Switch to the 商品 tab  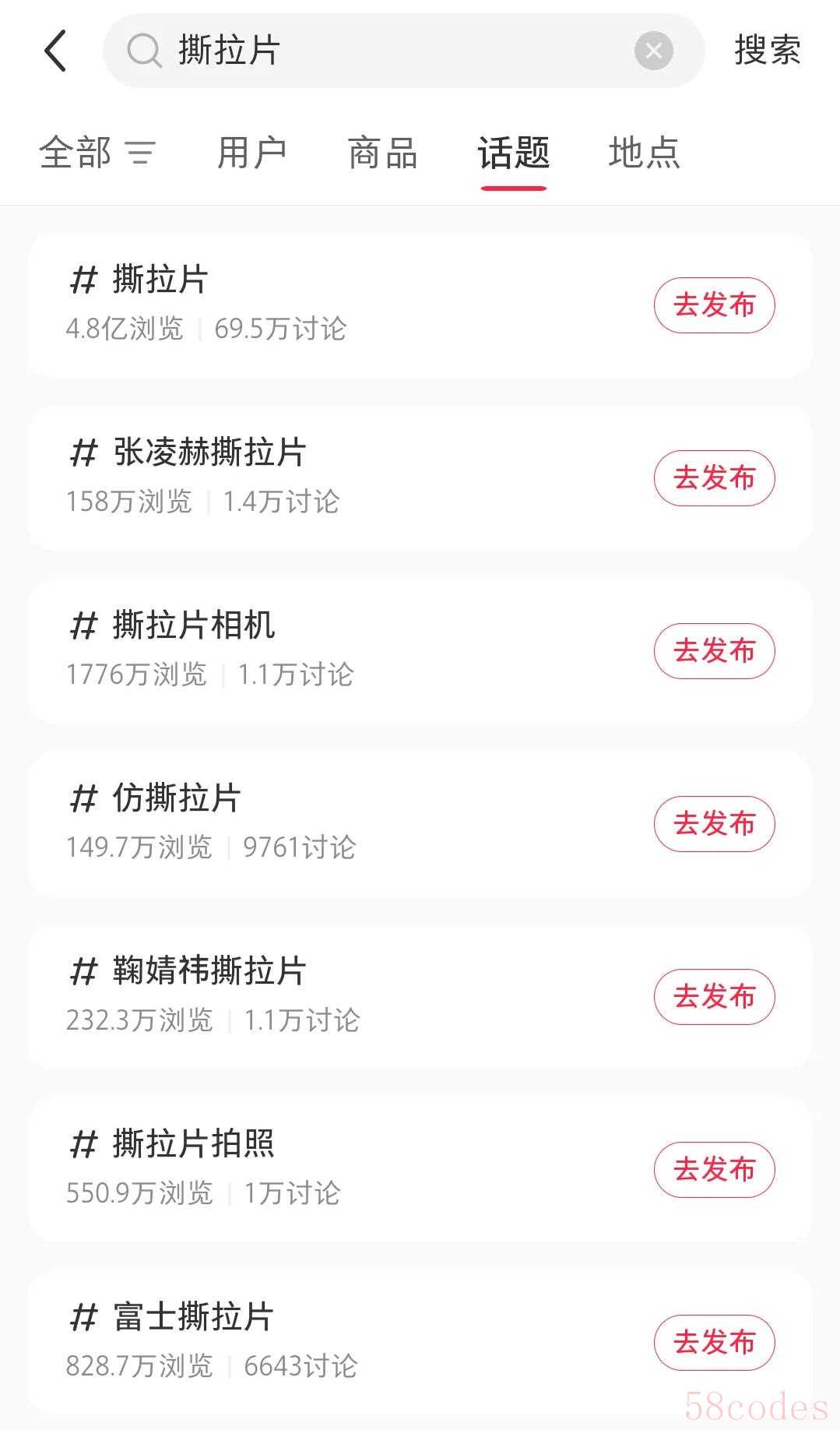click(x=382, y=153)
